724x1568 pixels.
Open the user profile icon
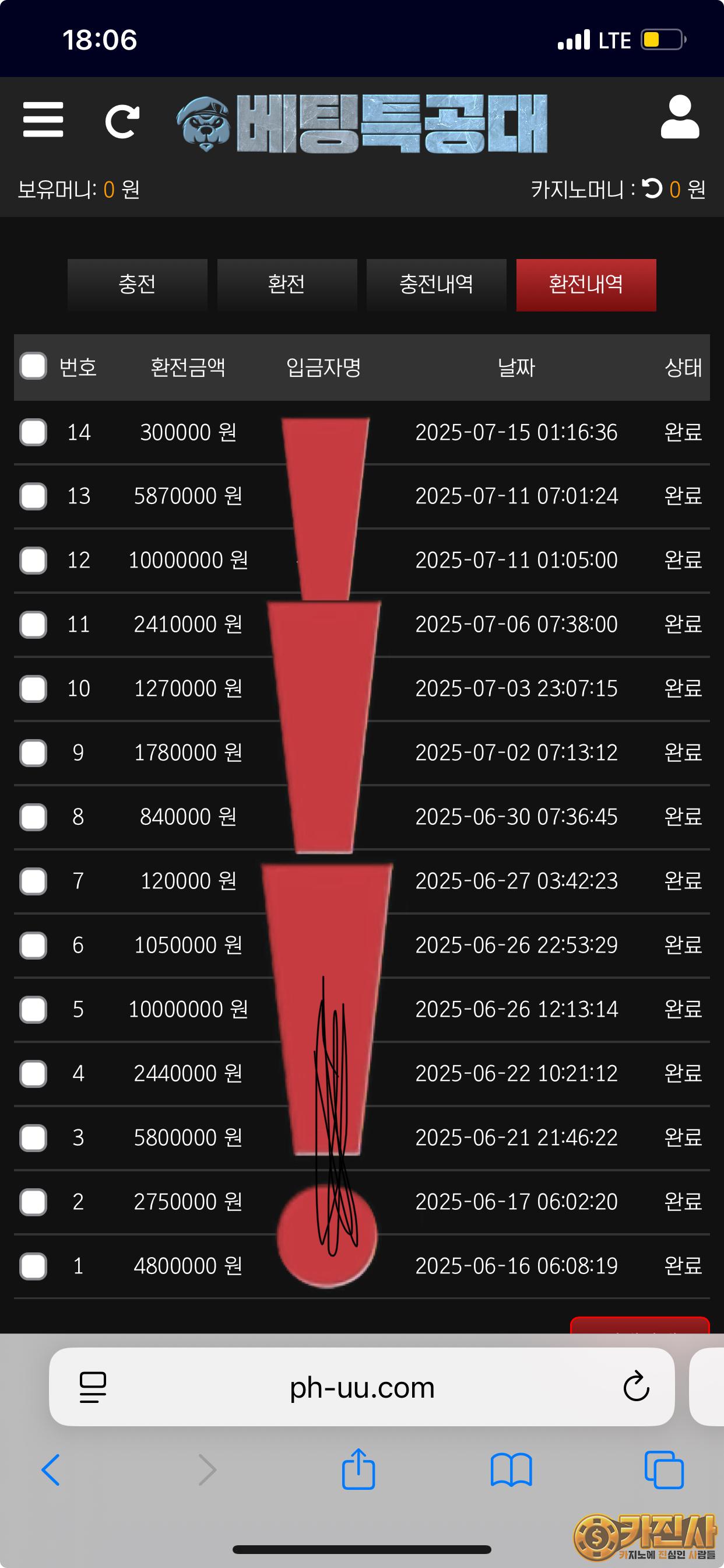click(x=680, y=117)
